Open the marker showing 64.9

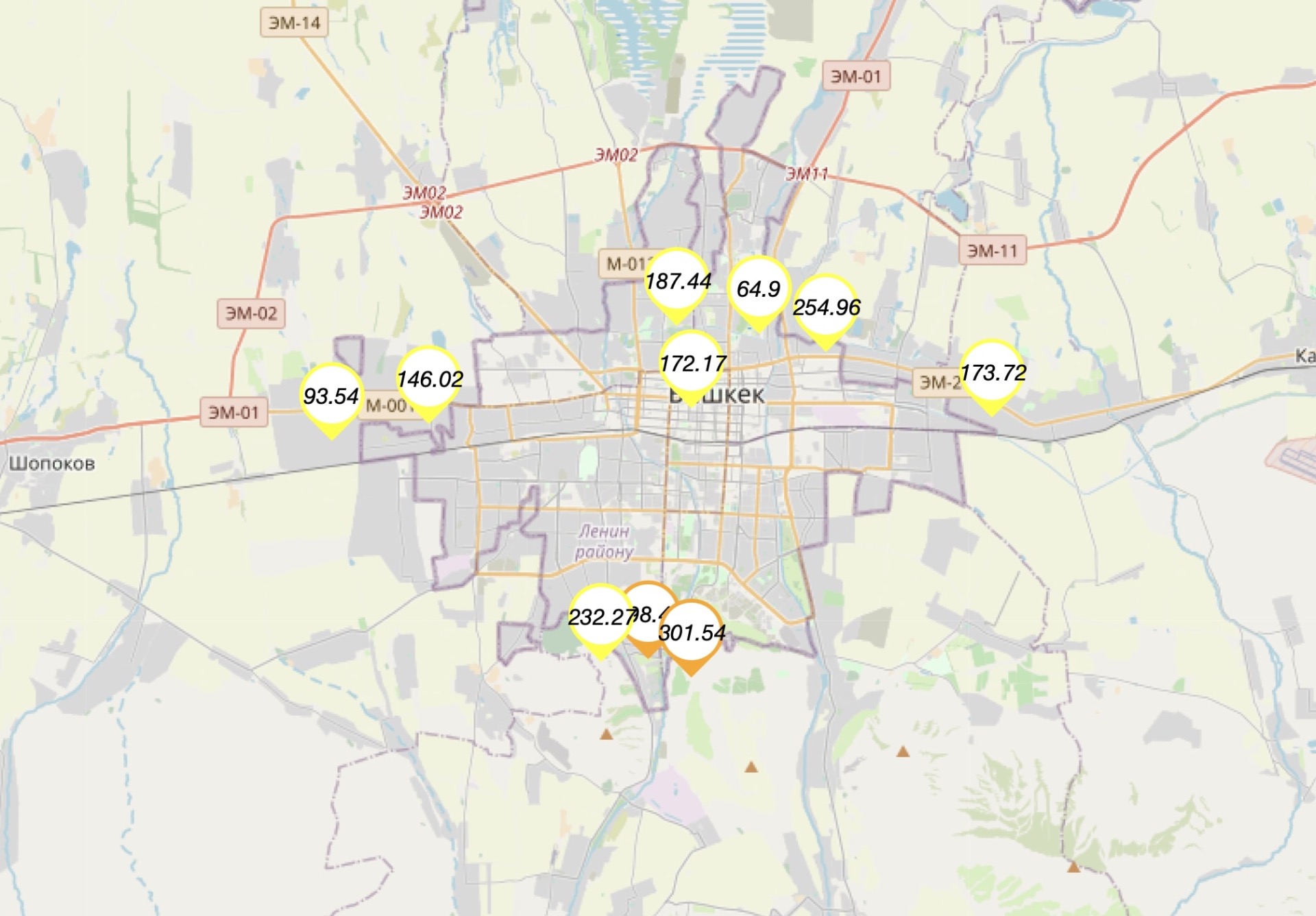(758, 289)
